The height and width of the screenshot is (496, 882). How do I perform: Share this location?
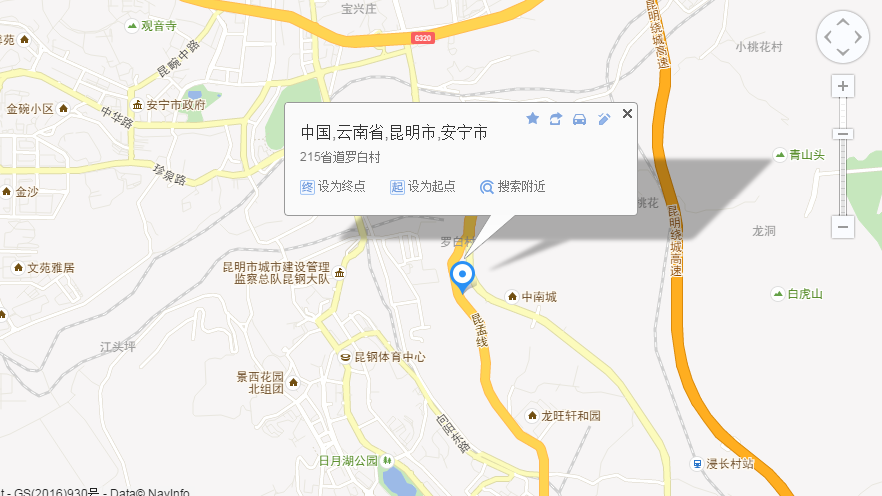(556, 118)
